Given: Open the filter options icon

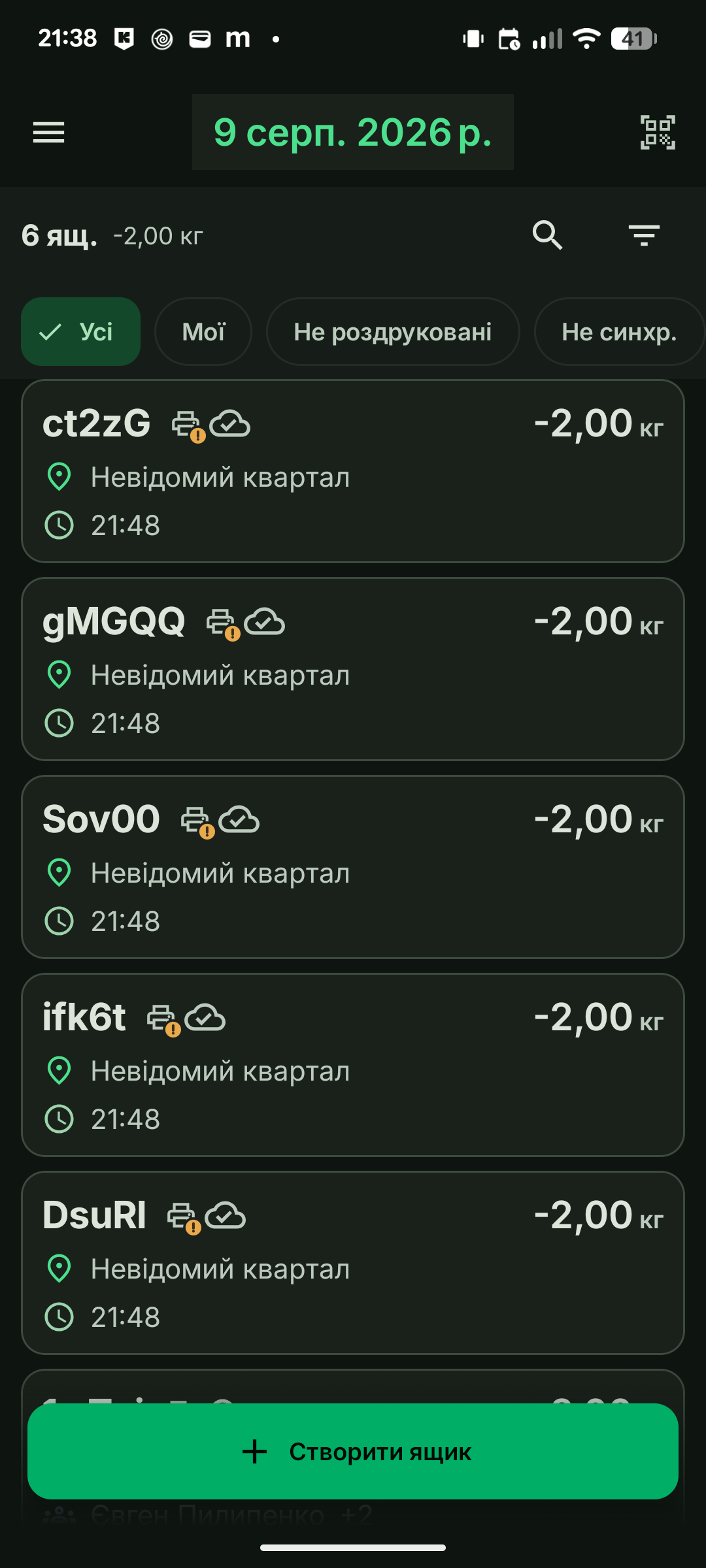Looking at the screenshot, I should tap(645, 235).
